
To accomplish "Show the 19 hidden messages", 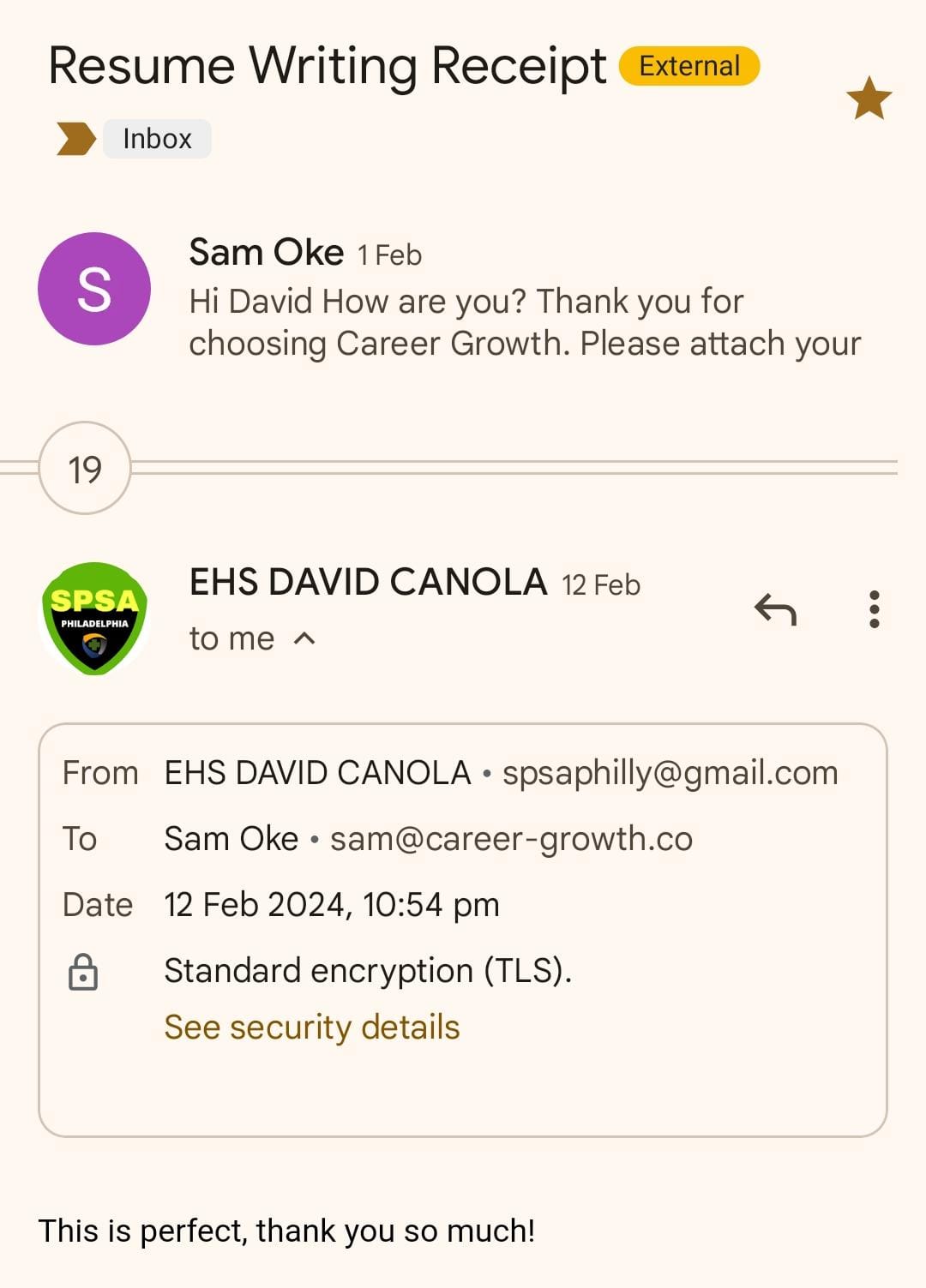I will tap(85, 469).
